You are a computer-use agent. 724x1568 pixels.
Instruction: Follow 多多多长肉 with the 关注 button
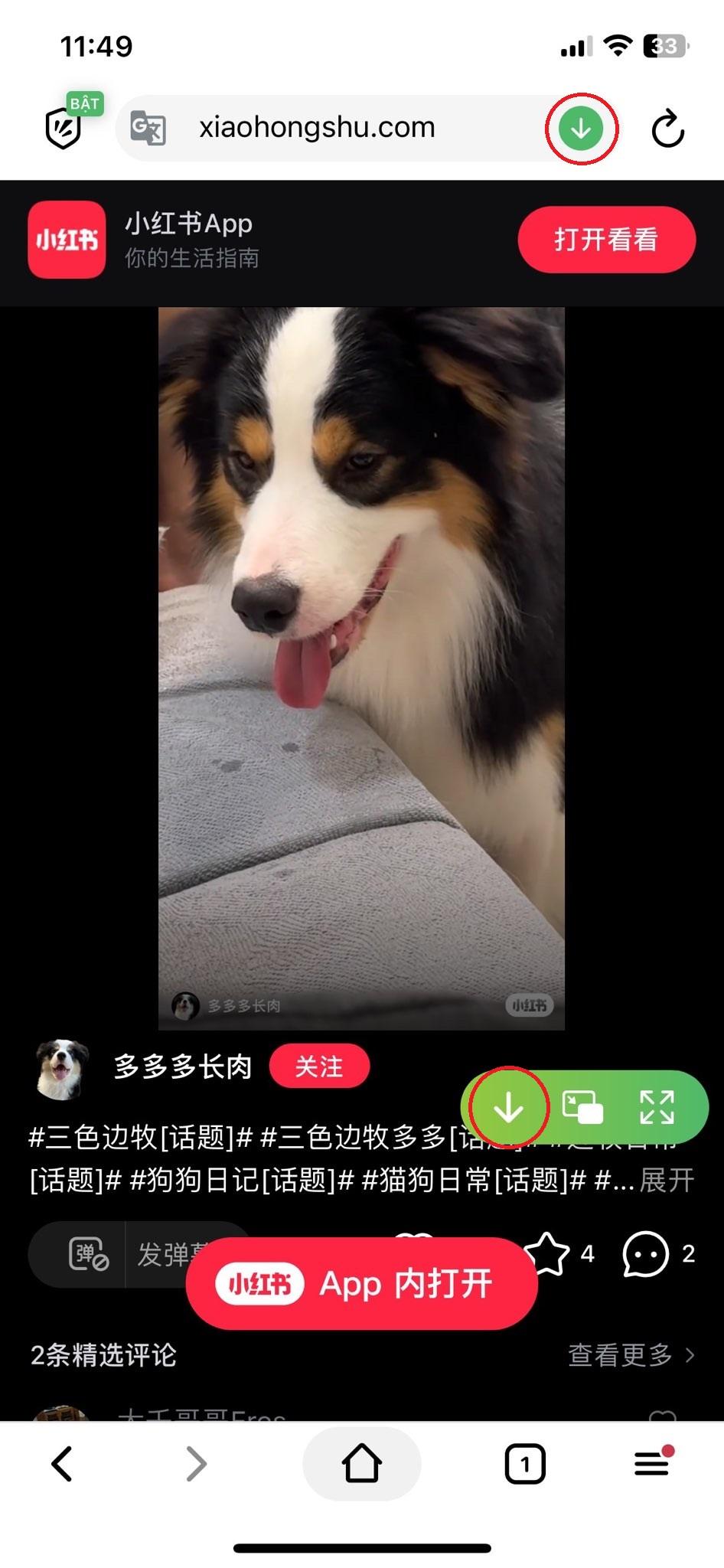point(319,1066)
